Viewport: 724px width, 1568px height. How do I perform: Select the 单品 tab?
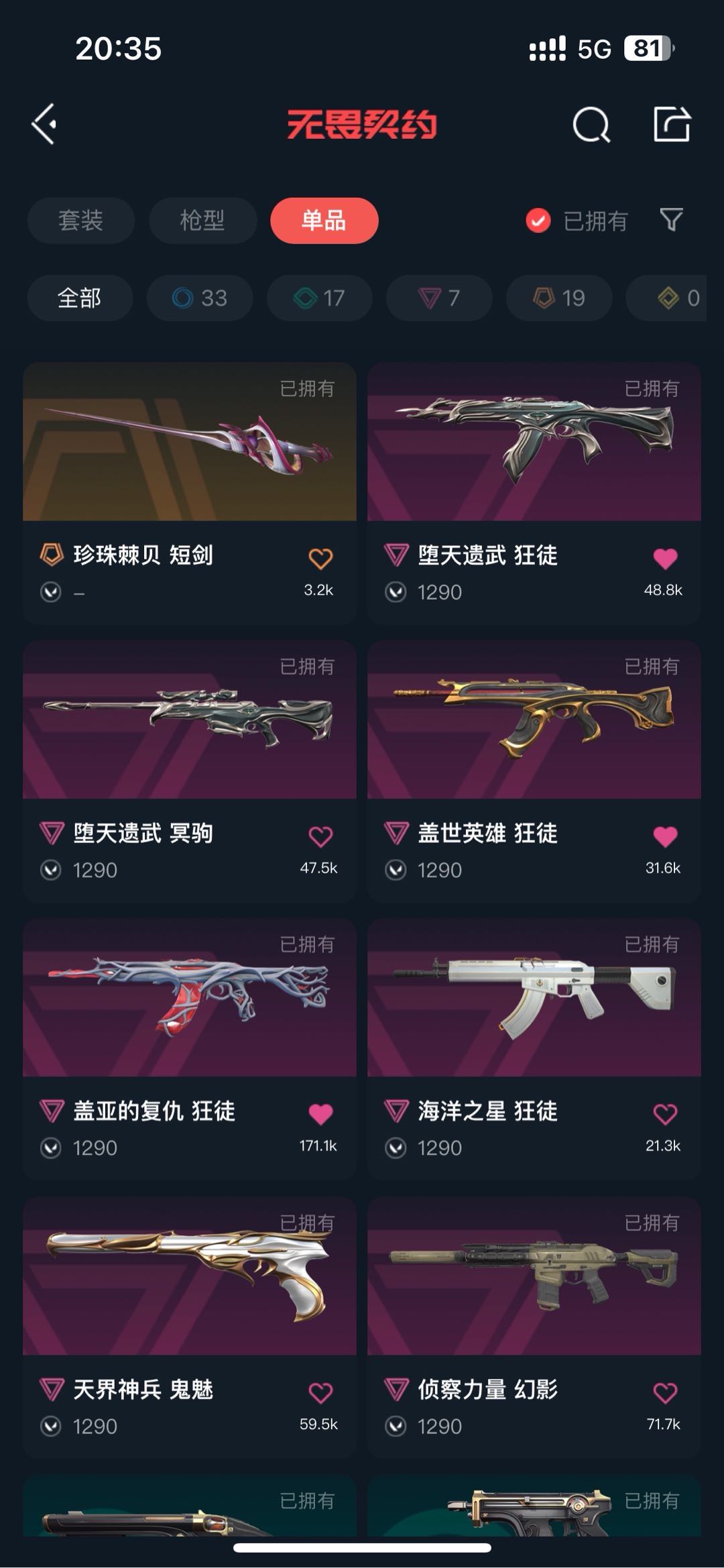coord(324,221)
